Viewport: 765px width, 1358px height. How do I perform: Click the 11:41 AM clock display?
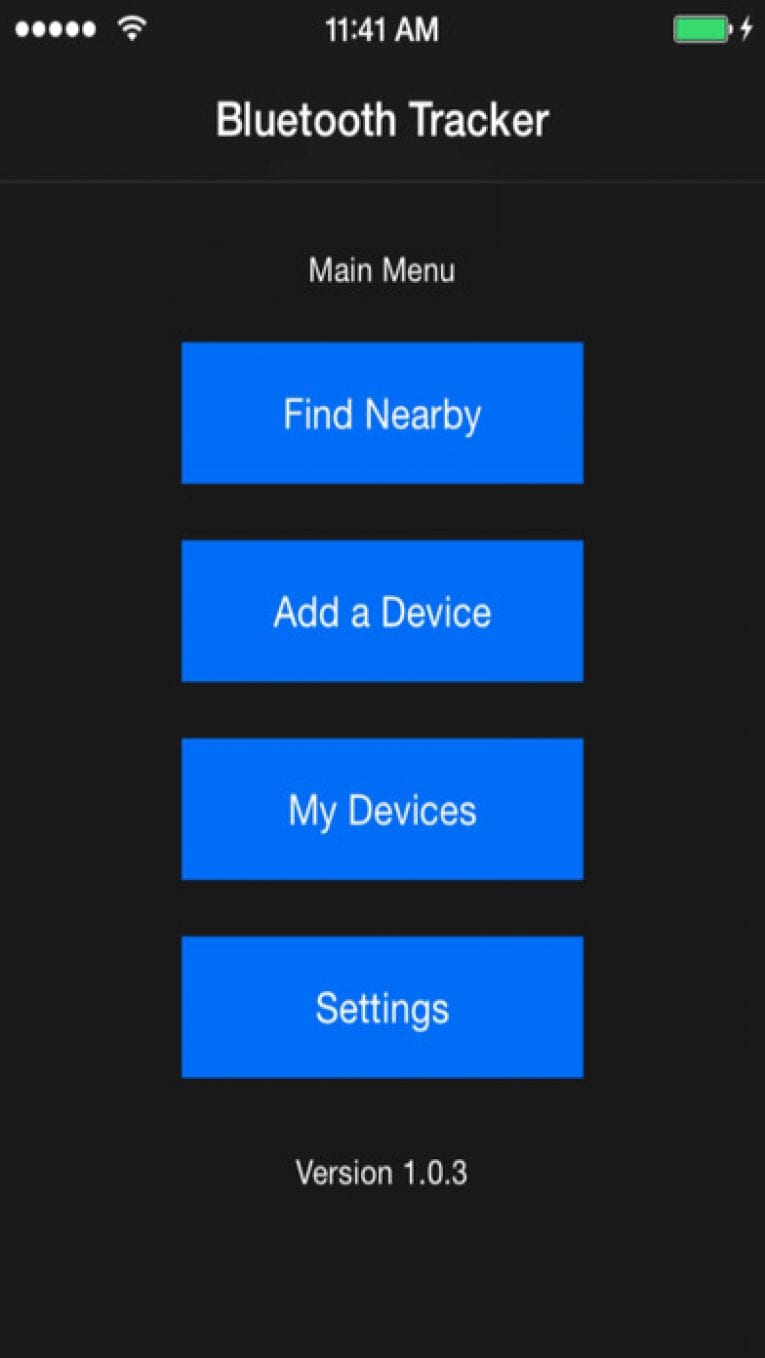tap(382, 29)
